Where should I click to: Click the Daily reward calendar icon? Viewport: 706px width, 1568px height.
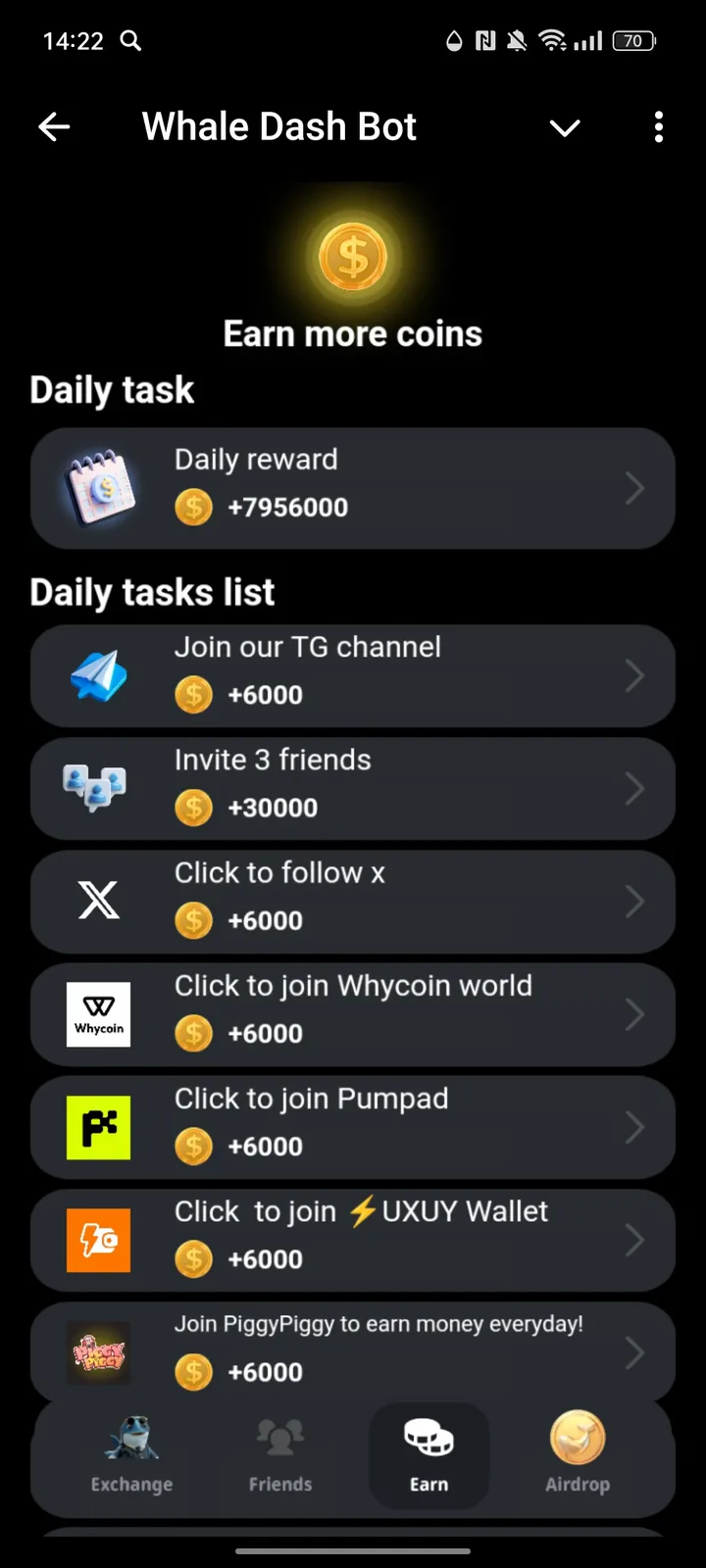(x=98, y=487)
